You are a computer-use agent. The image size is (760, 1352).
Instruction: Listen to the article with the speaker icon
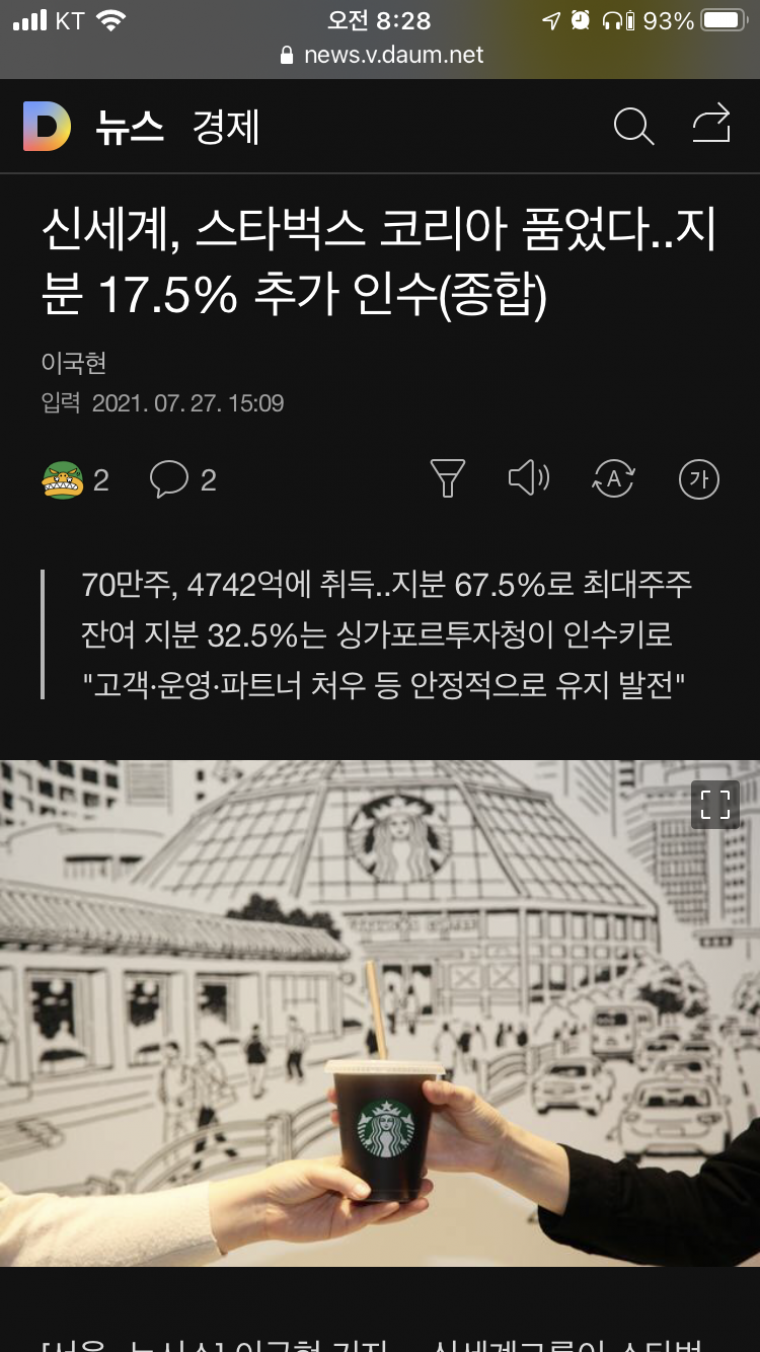528,479
